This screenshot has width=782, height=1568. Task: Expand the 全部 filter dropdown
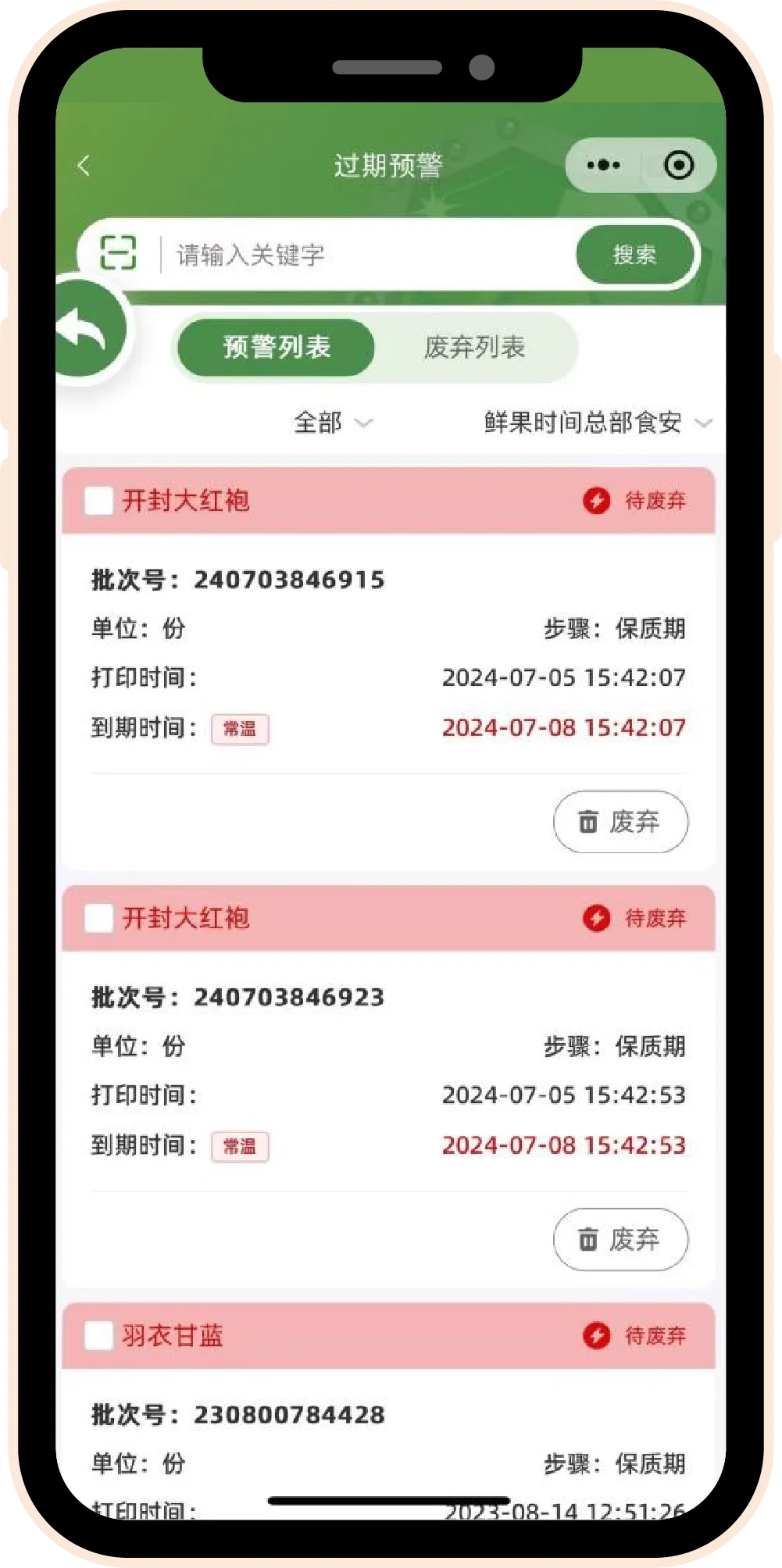point(332,423)
